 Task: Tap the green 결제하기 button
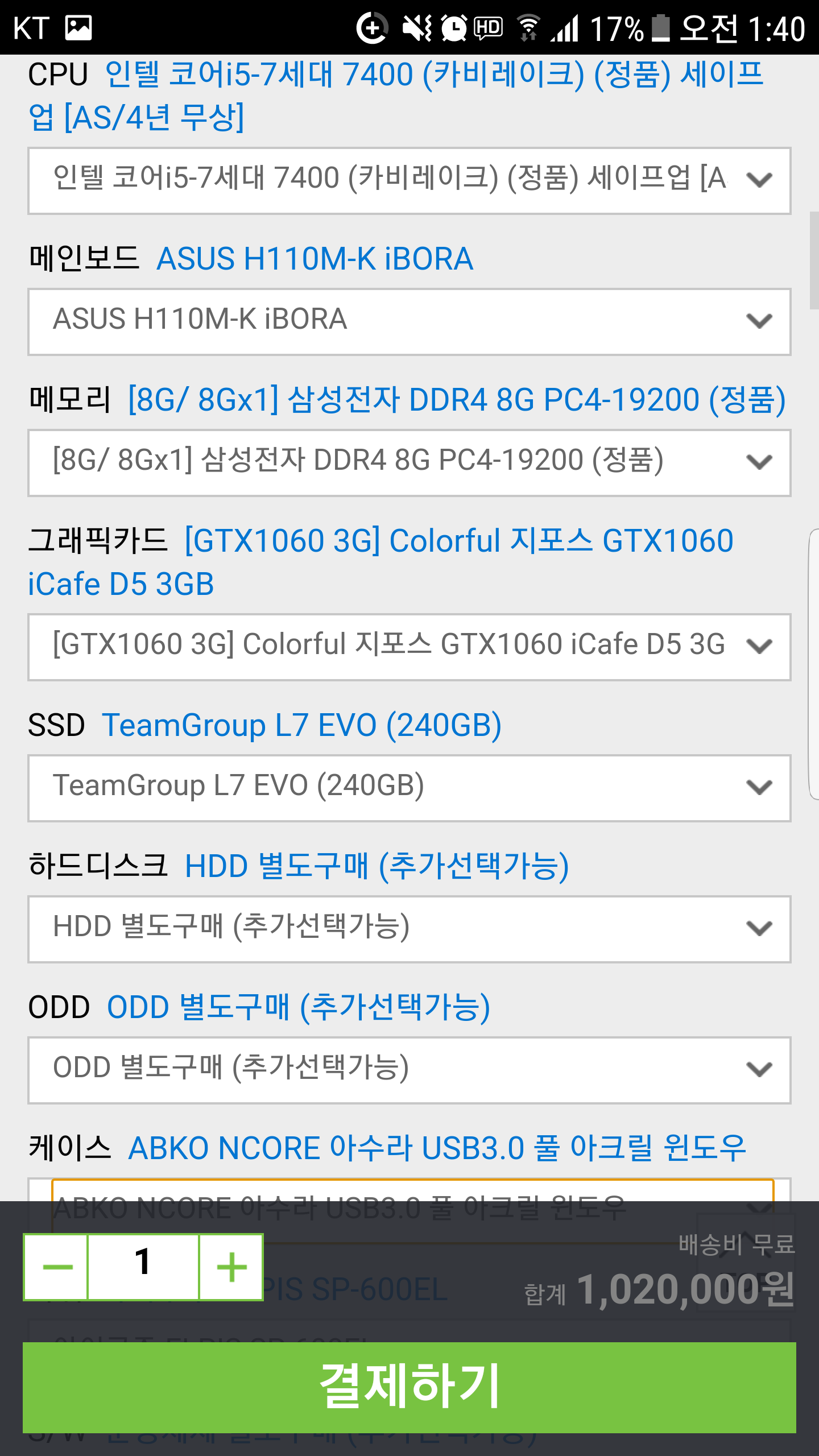click(x=409, y=1387)
